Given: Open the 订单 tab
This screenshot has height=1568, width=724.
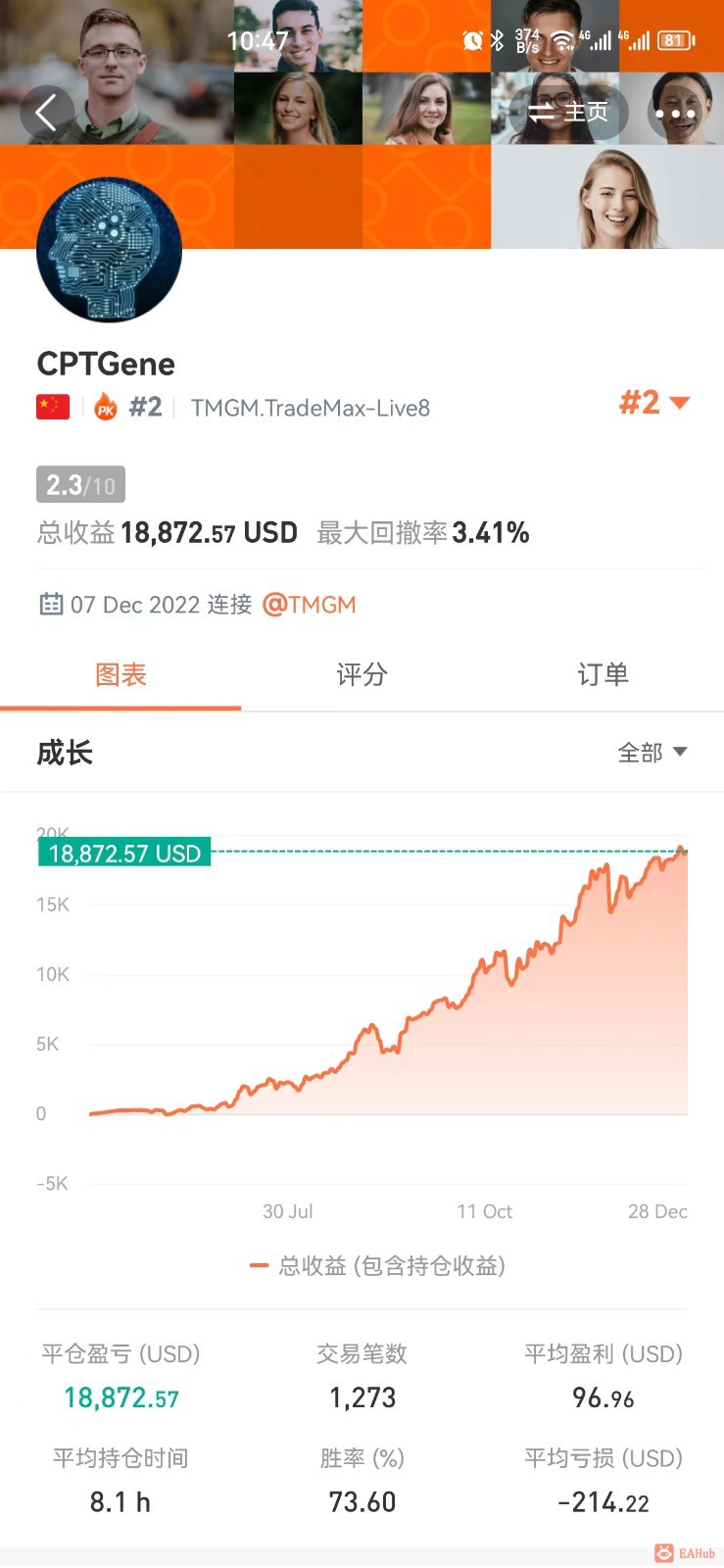Looking at the screenshot, I should point(603,674).
